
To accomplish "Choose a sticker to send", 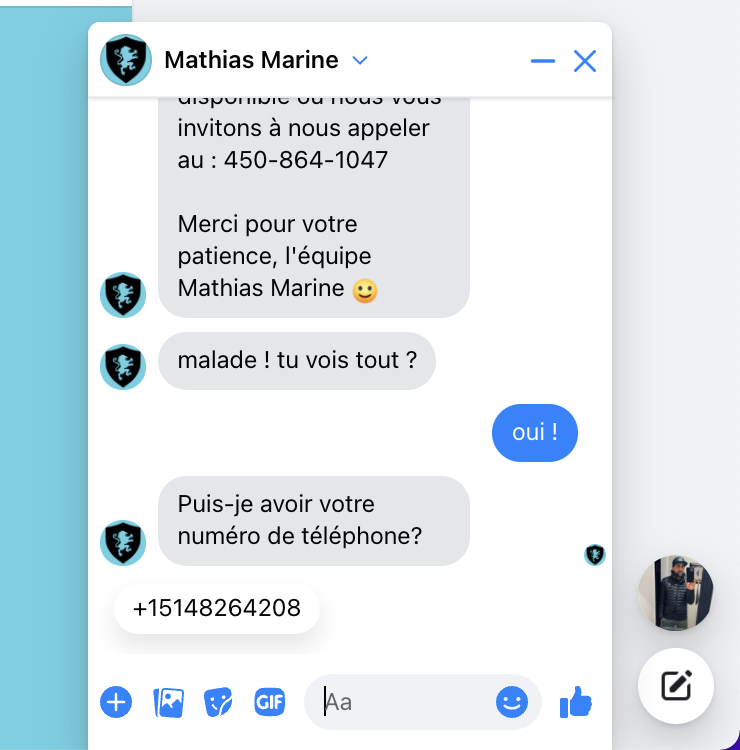I will point(218,702).
